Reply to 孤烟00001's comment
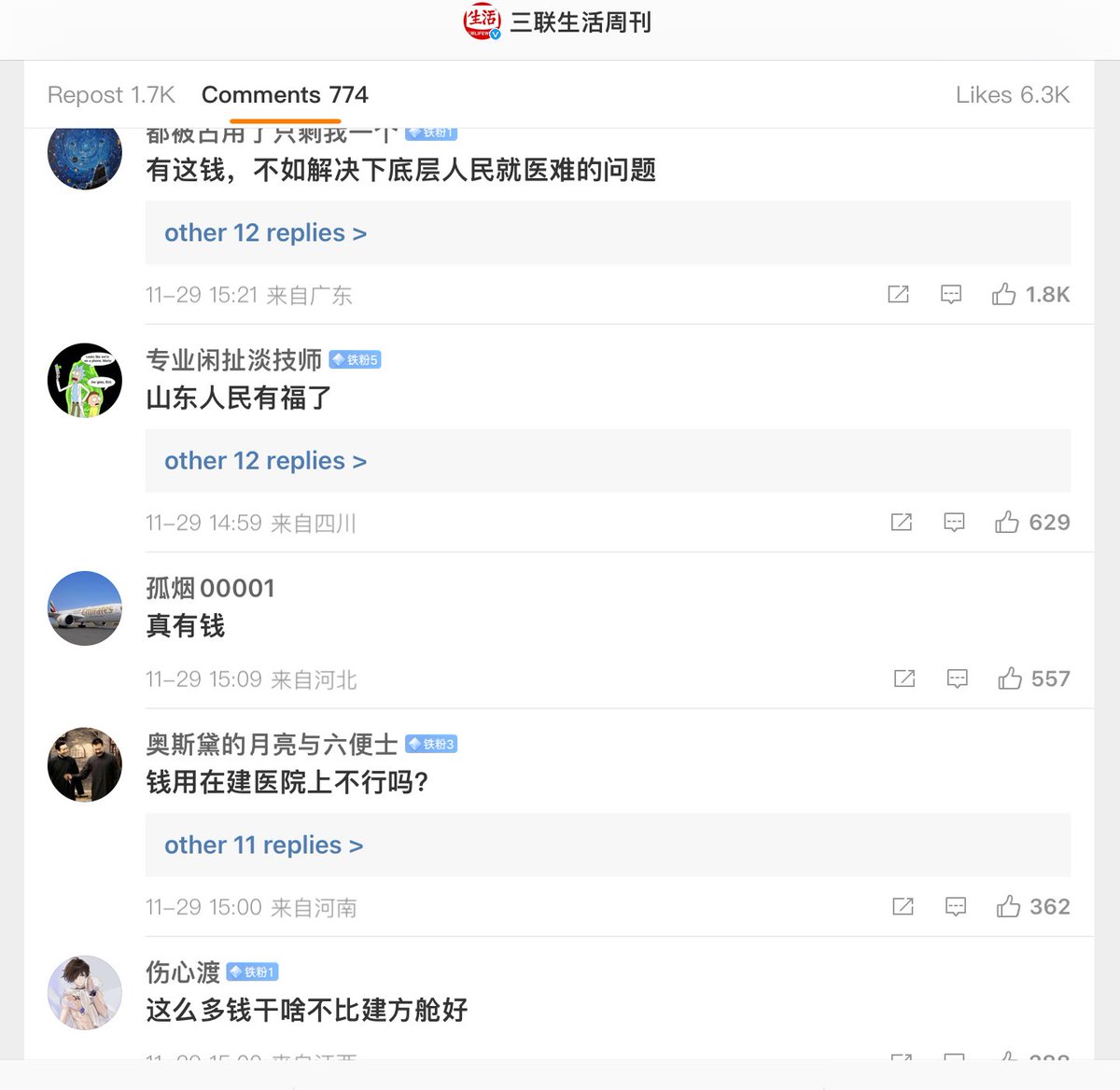The image size is (1120, 1090). click(x=957, y=679)
